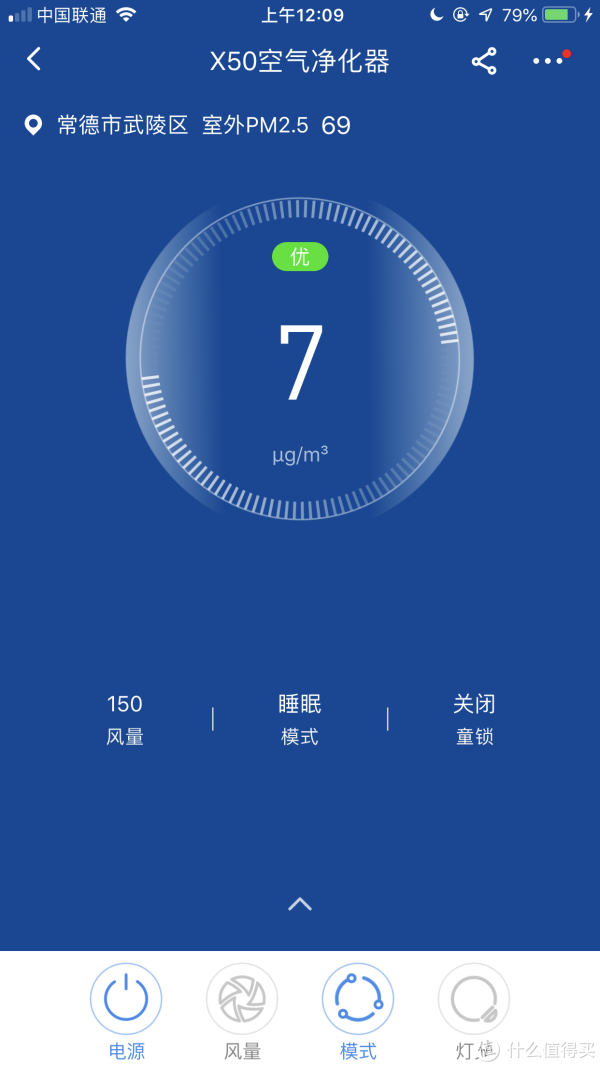600x1067 pixels.
Task: Tap the 灯光 light button
Action: coord(474,999)
